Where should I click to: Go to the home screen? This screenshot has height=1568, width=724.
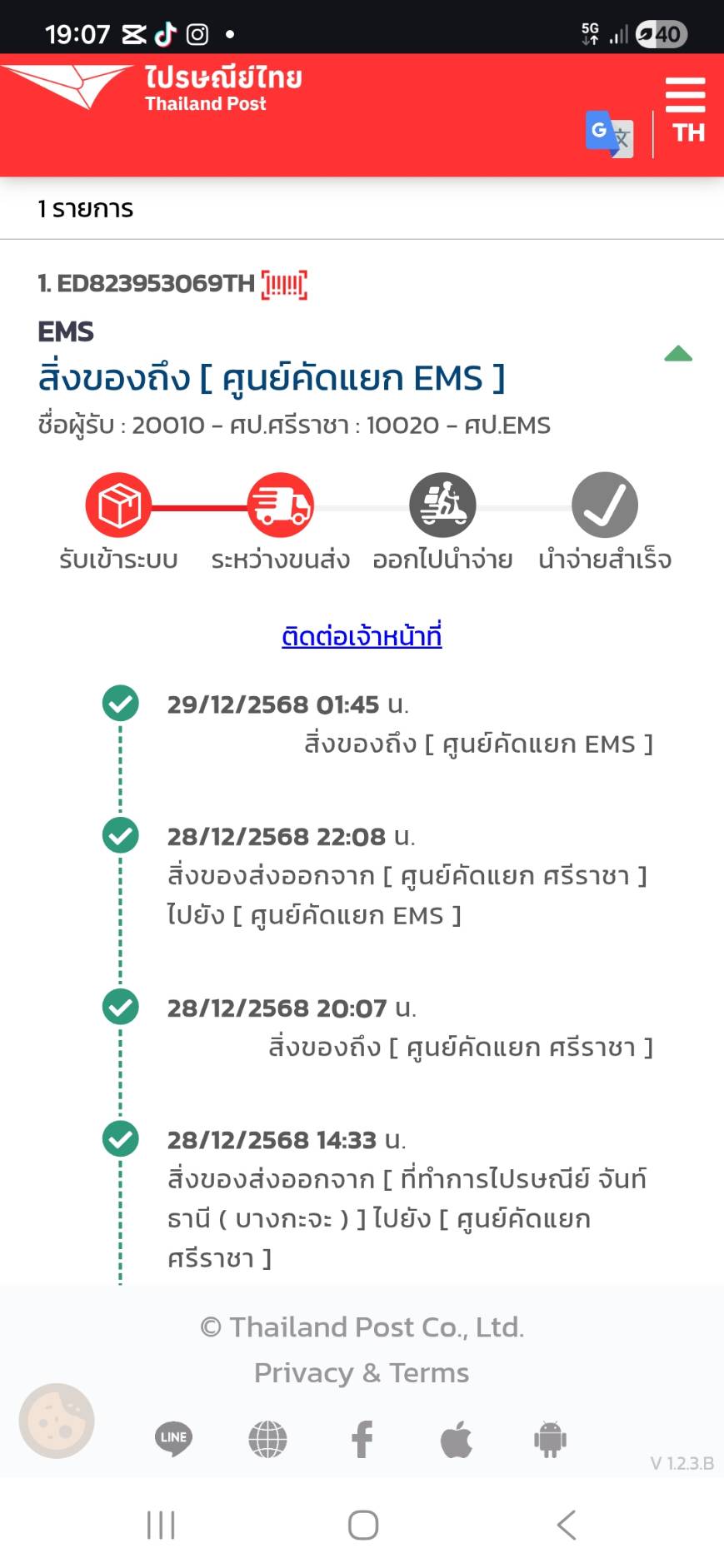click(362, 1525)
